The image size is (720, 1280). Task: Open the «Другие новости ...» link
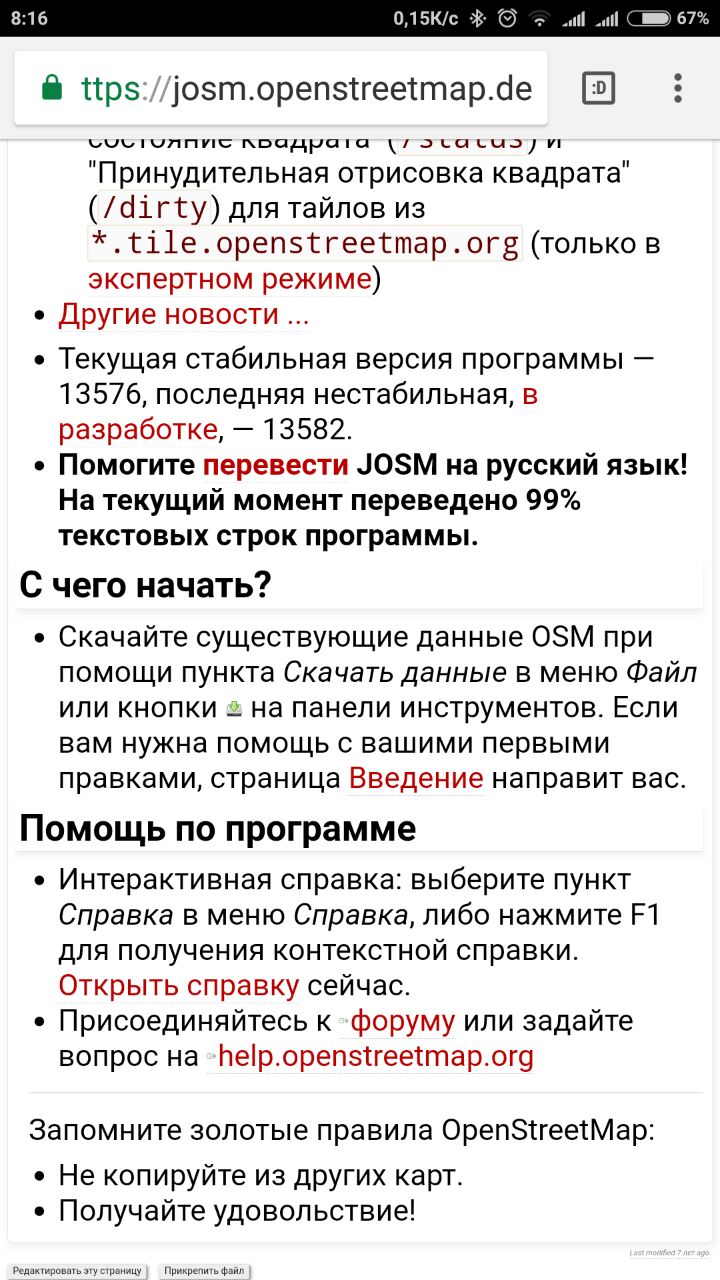(x=183, y=314)
